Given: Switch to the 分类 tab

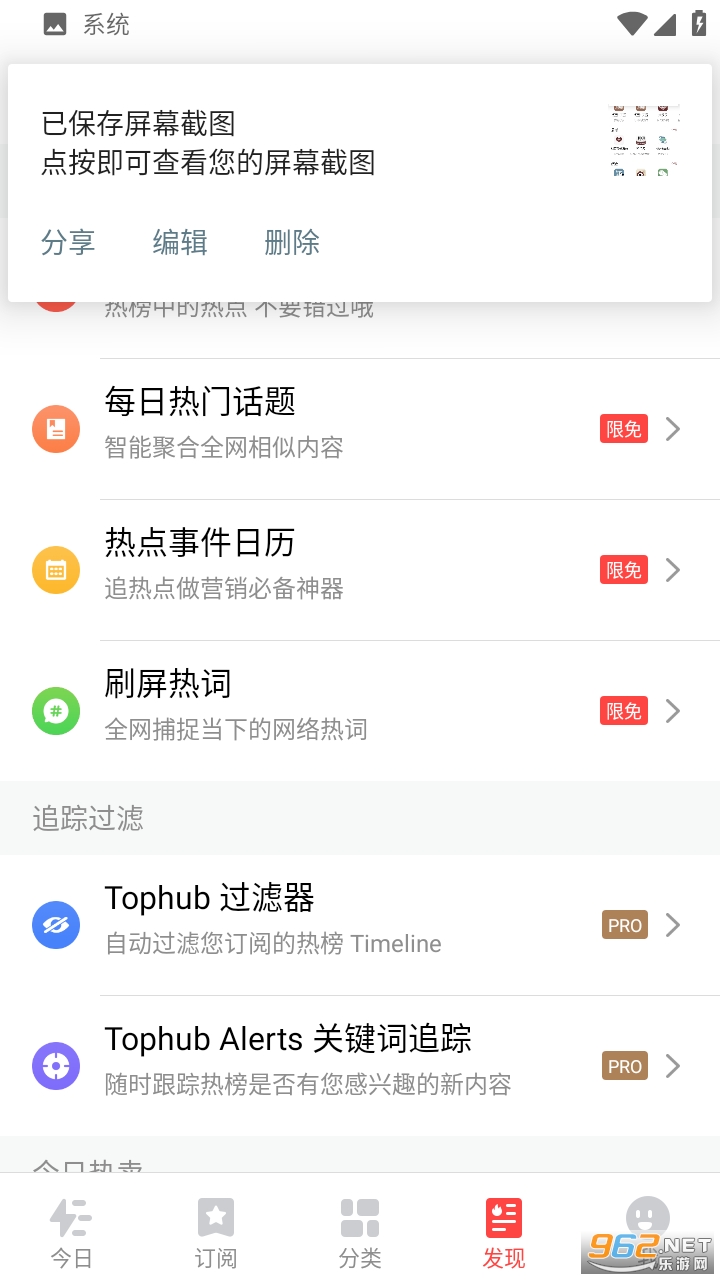Looking at the screenshot, I should [x=360, y=1232].
